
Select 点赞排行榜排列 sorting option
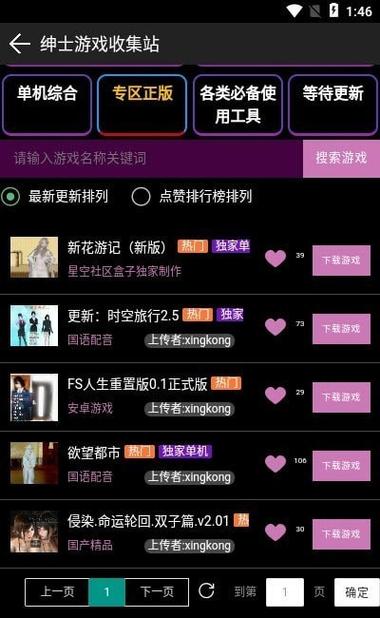[192, 196]
